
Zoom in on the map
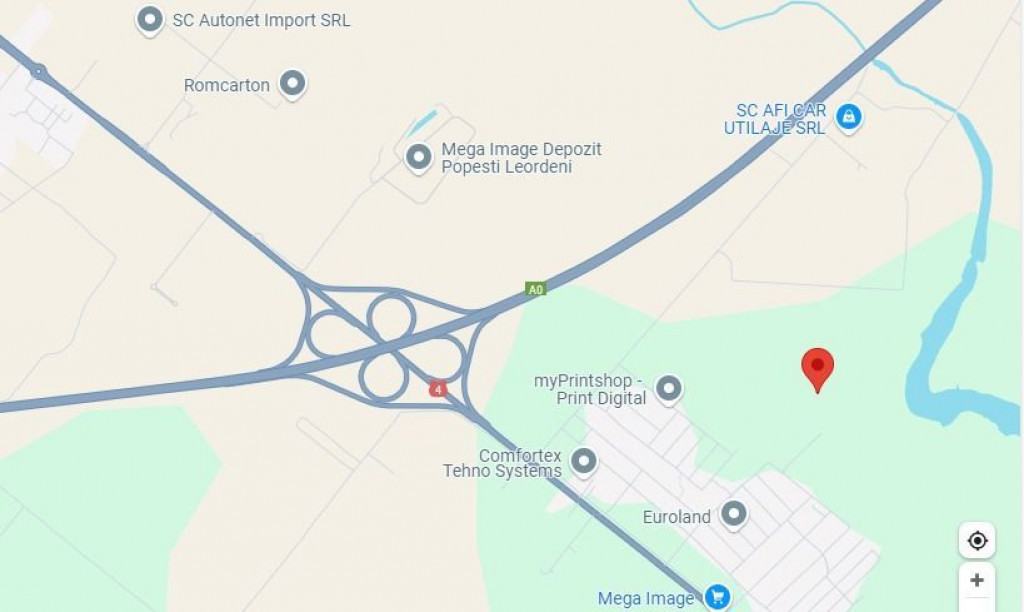977,580
